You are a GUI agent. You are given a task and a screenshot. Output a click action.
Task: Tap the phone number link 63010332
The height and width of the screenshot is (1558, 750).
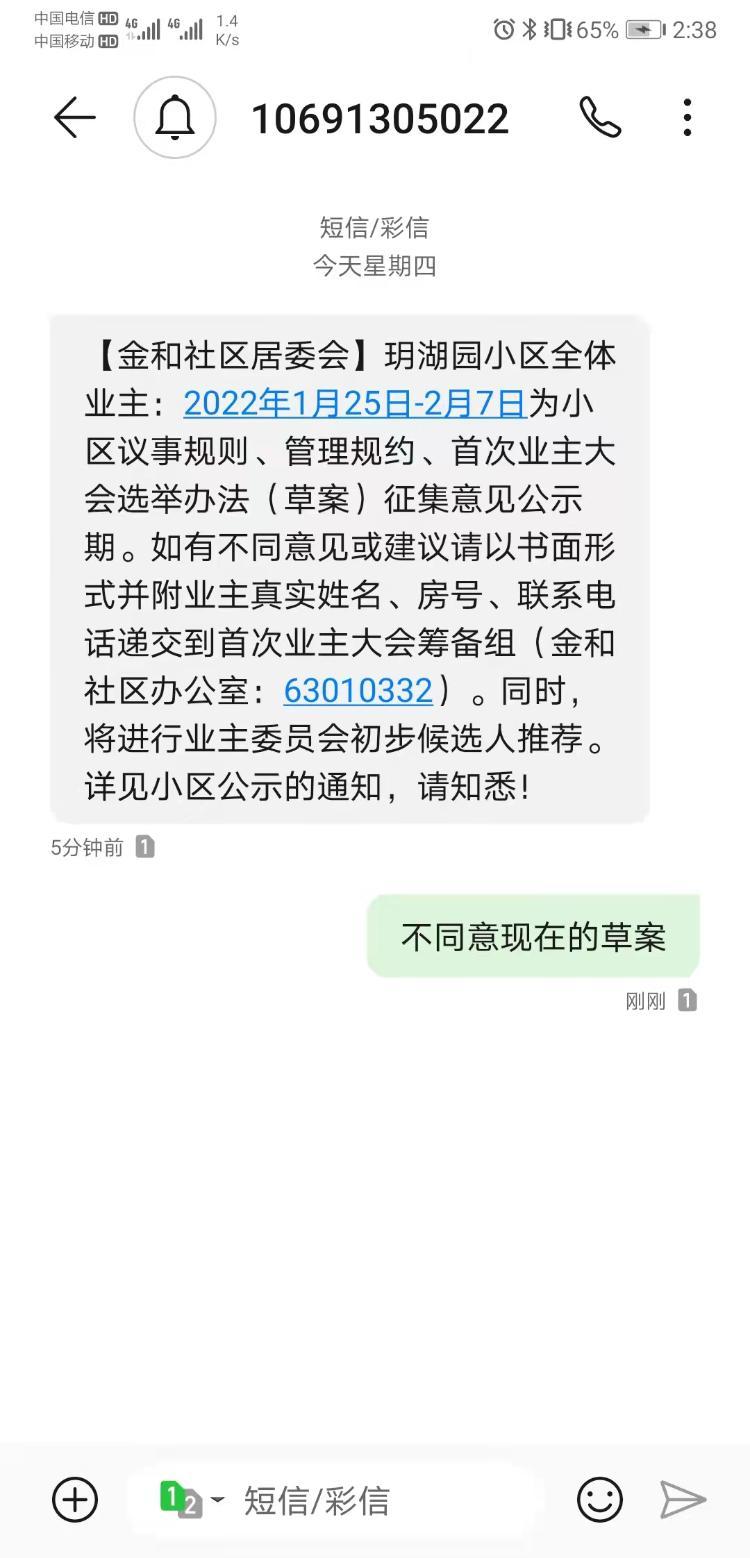[358, 691]
